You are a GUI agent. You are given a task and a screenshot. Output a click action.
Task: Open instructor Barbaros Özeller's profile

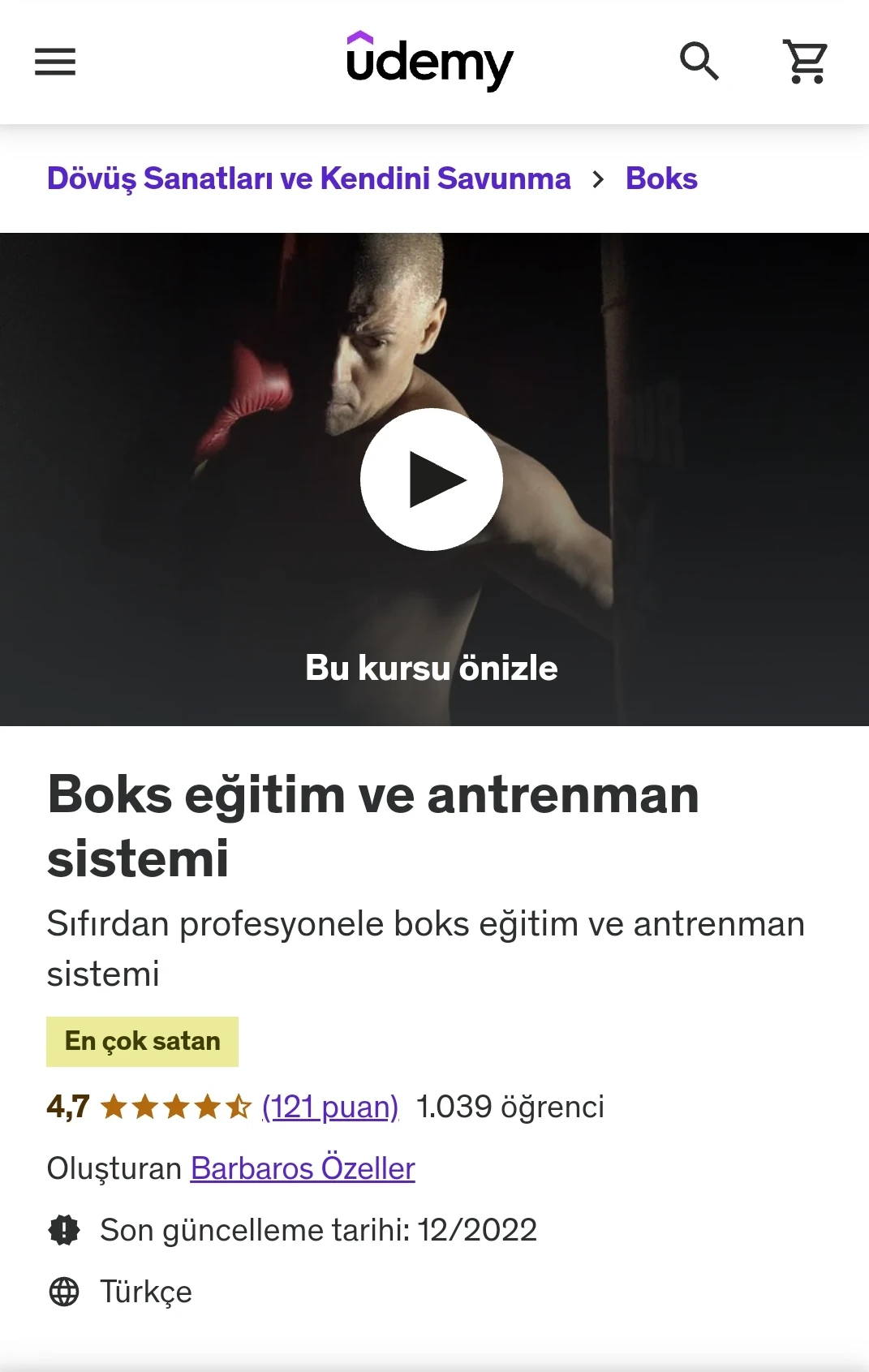coord(303,1168)
